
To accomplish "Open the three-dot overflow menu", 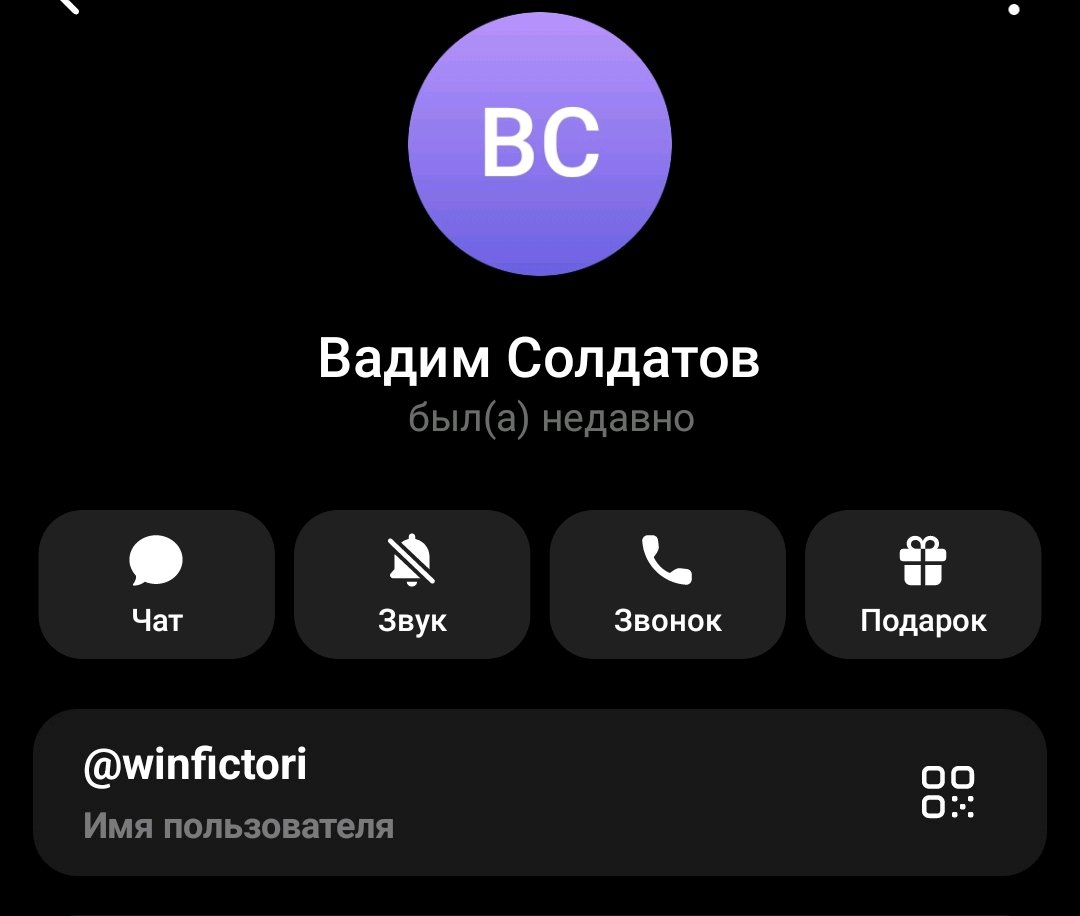I will point(1014,8).
